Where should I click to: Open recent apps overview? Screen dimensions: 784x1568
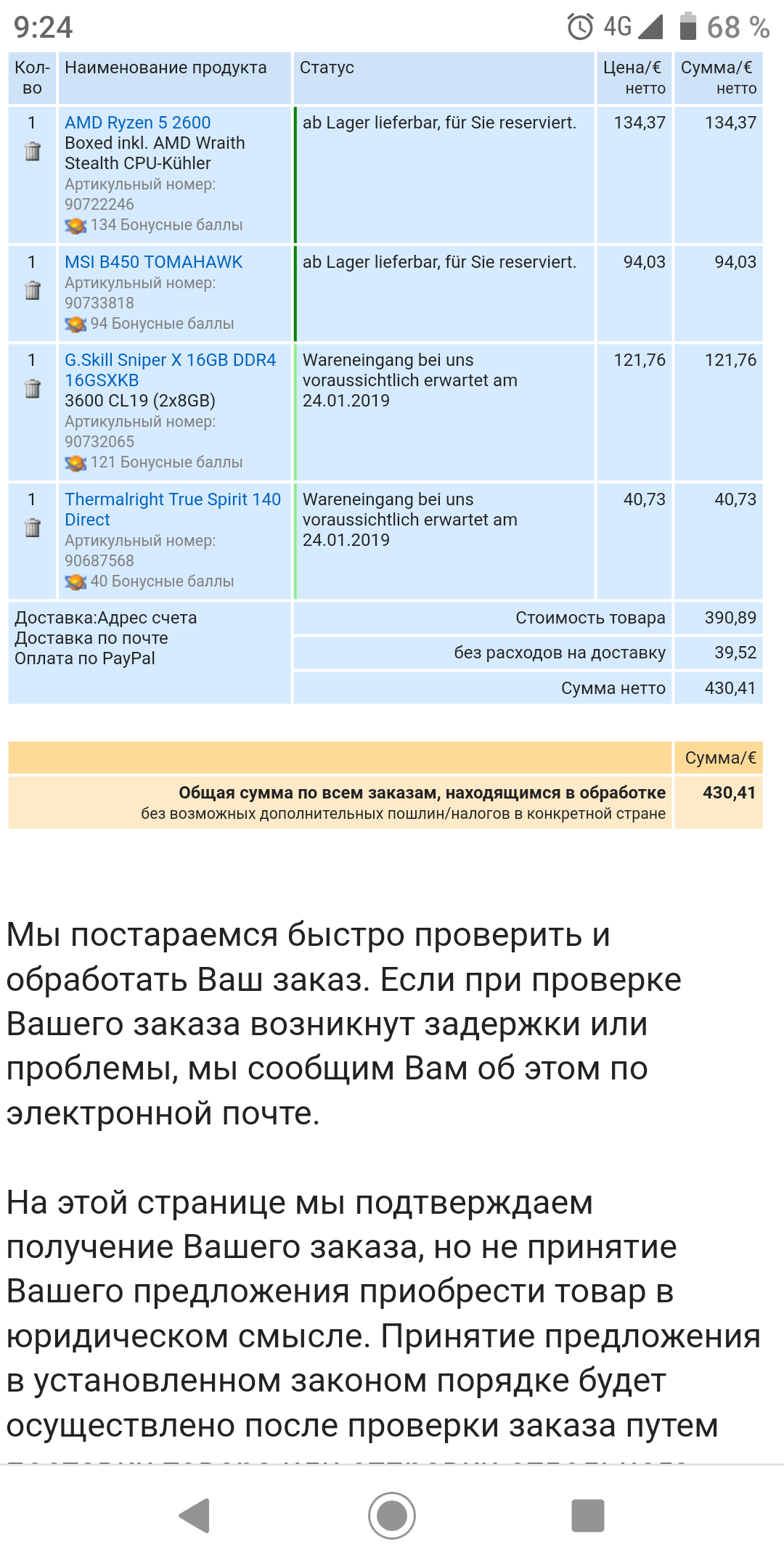coord(588,1516)
